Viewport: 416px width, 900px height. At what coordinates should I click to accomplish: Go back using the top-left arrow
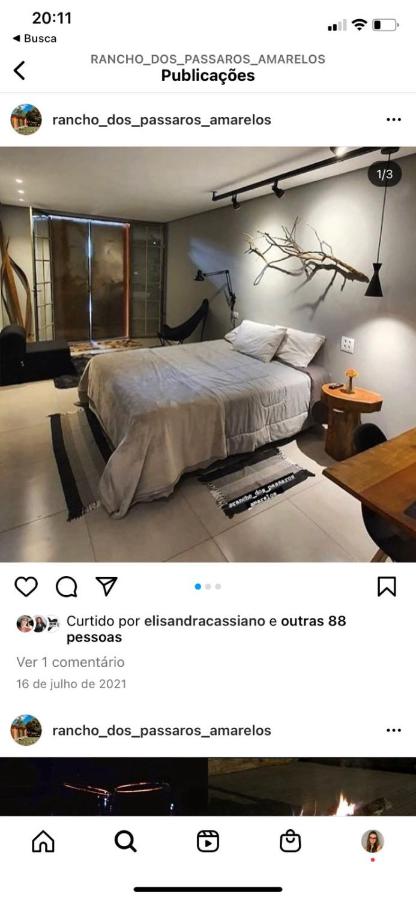tap(20, 70)
